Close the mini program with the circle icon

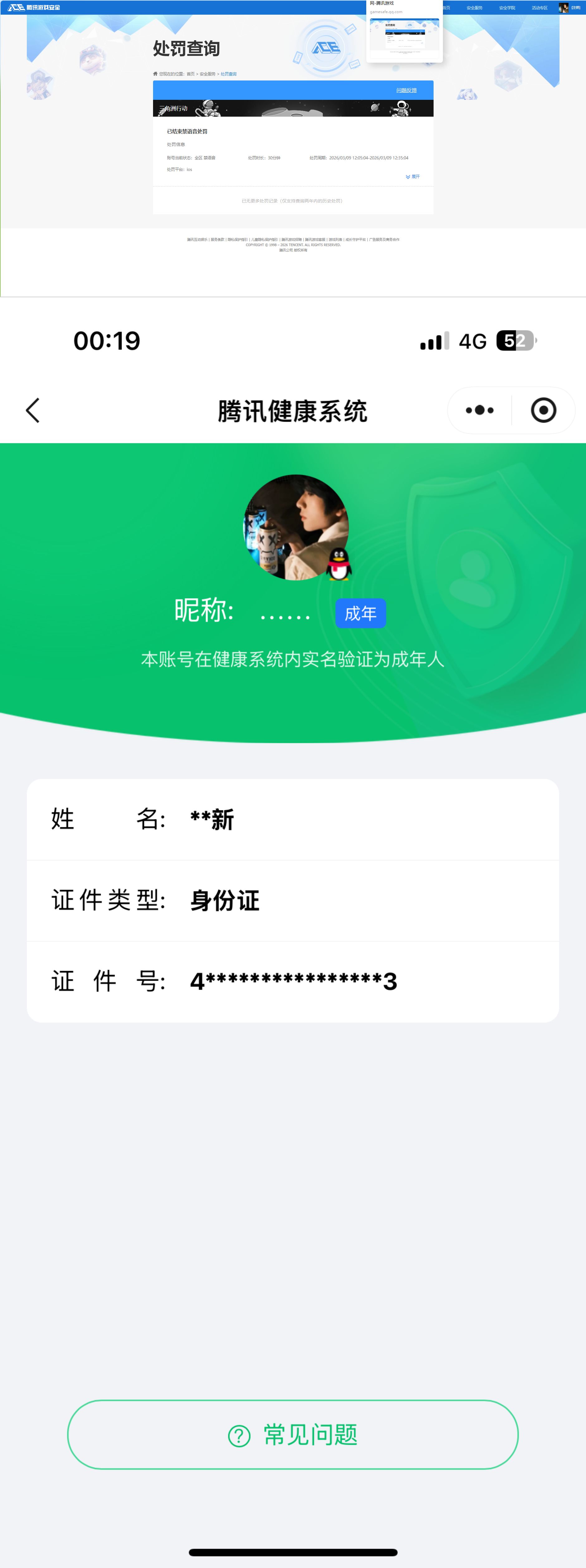click(543, 410)
